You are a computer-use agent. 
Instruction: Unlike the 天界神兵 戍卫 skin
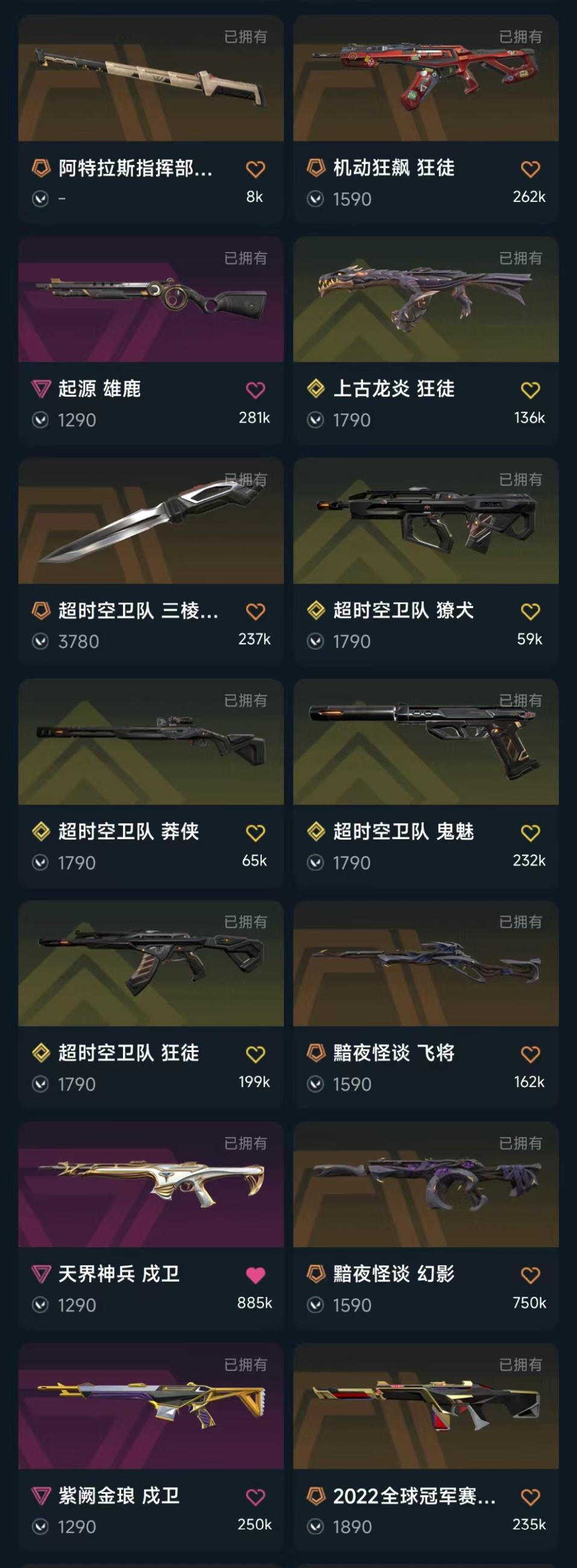click(x=255, y=1275)
